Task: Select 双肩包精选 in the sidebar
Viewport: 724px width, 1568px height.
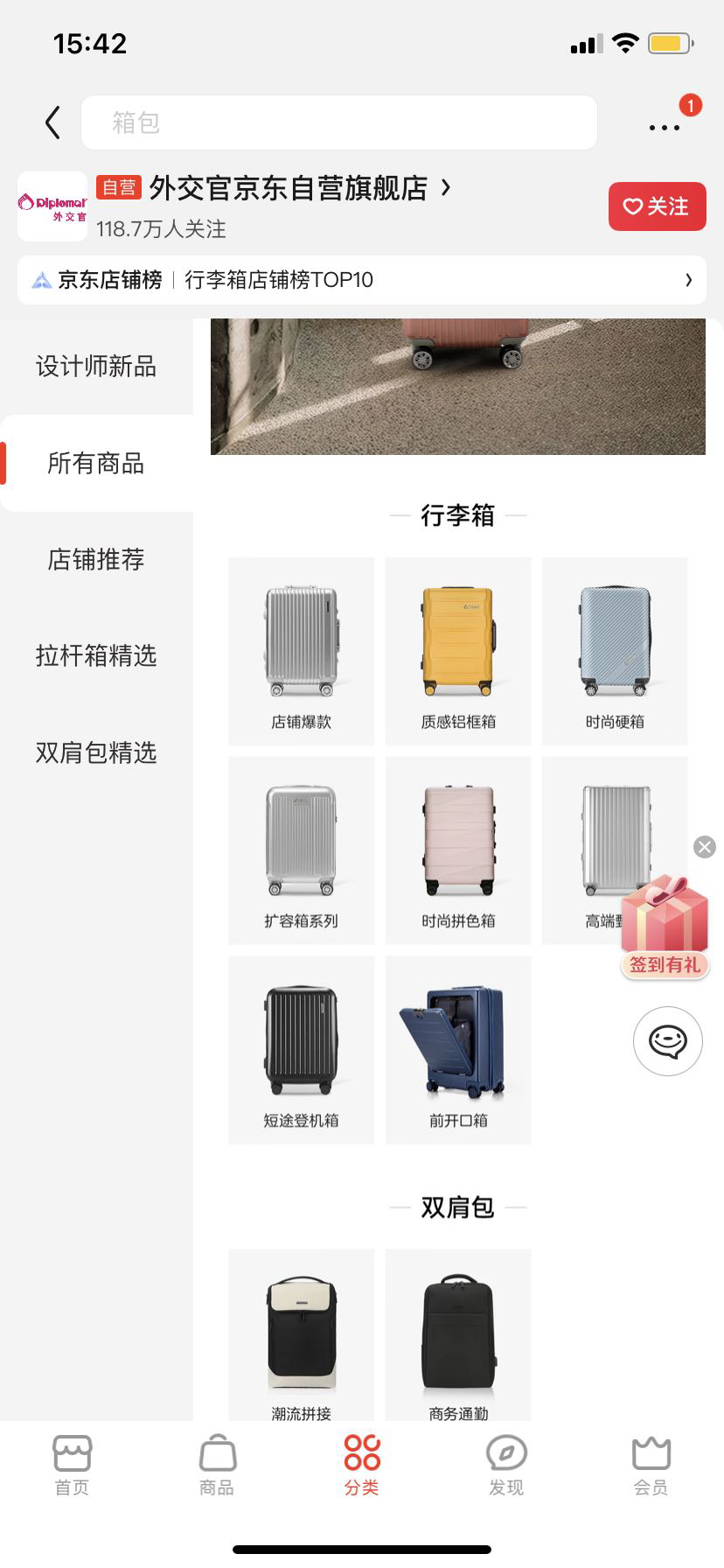Action: point(96,752)
